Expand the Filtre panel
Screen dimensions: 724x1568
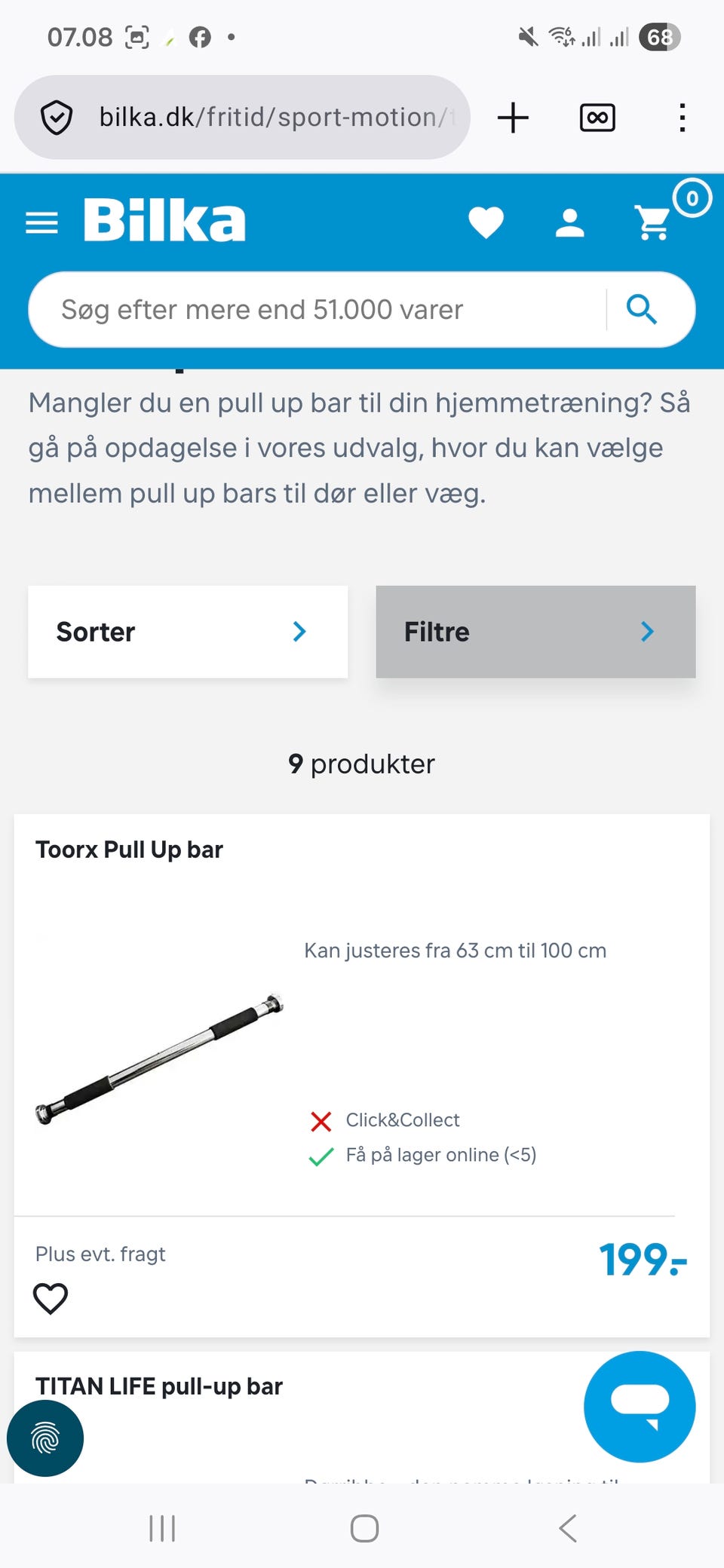535,632
